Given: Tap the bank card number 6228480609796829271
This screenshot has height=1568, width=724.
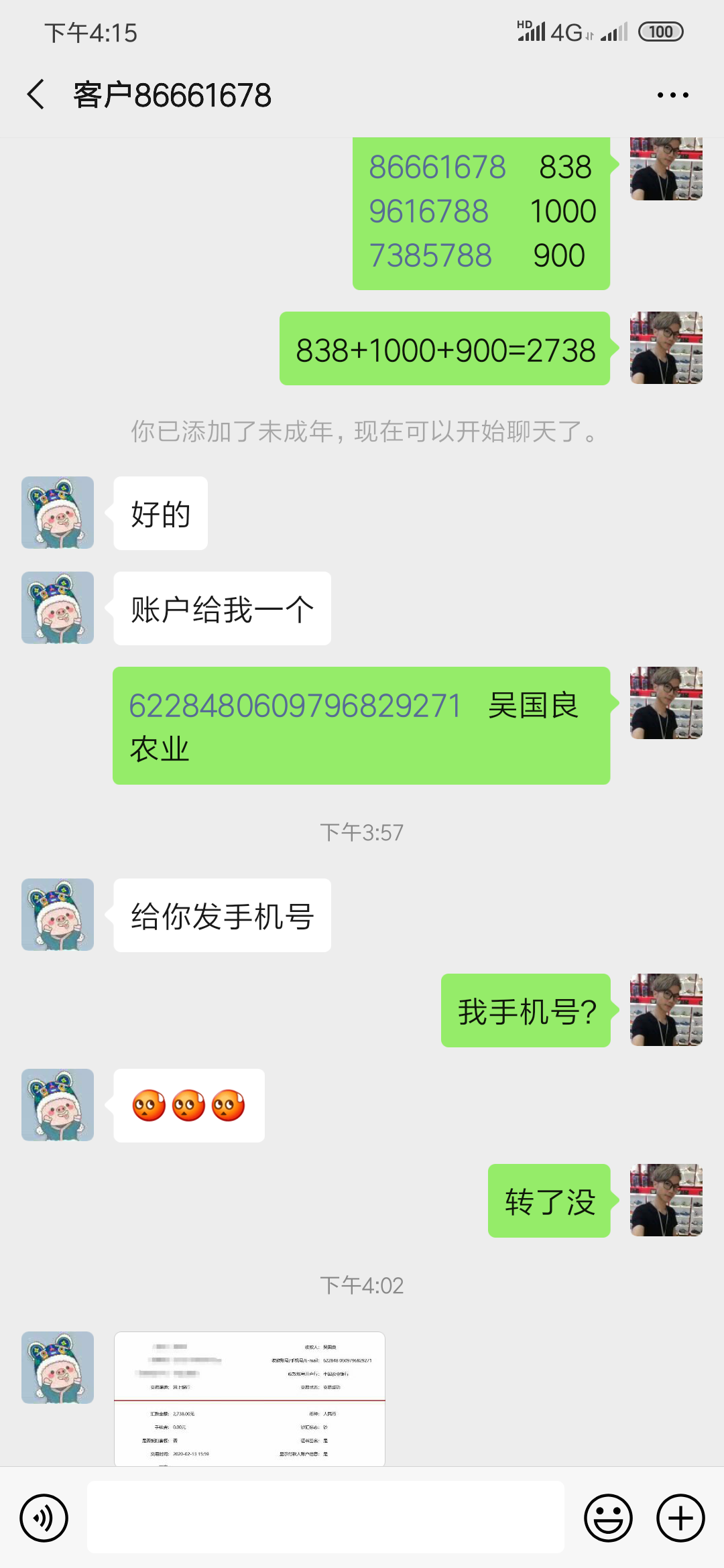Looking at the screenshot, I should click(295, 706).
